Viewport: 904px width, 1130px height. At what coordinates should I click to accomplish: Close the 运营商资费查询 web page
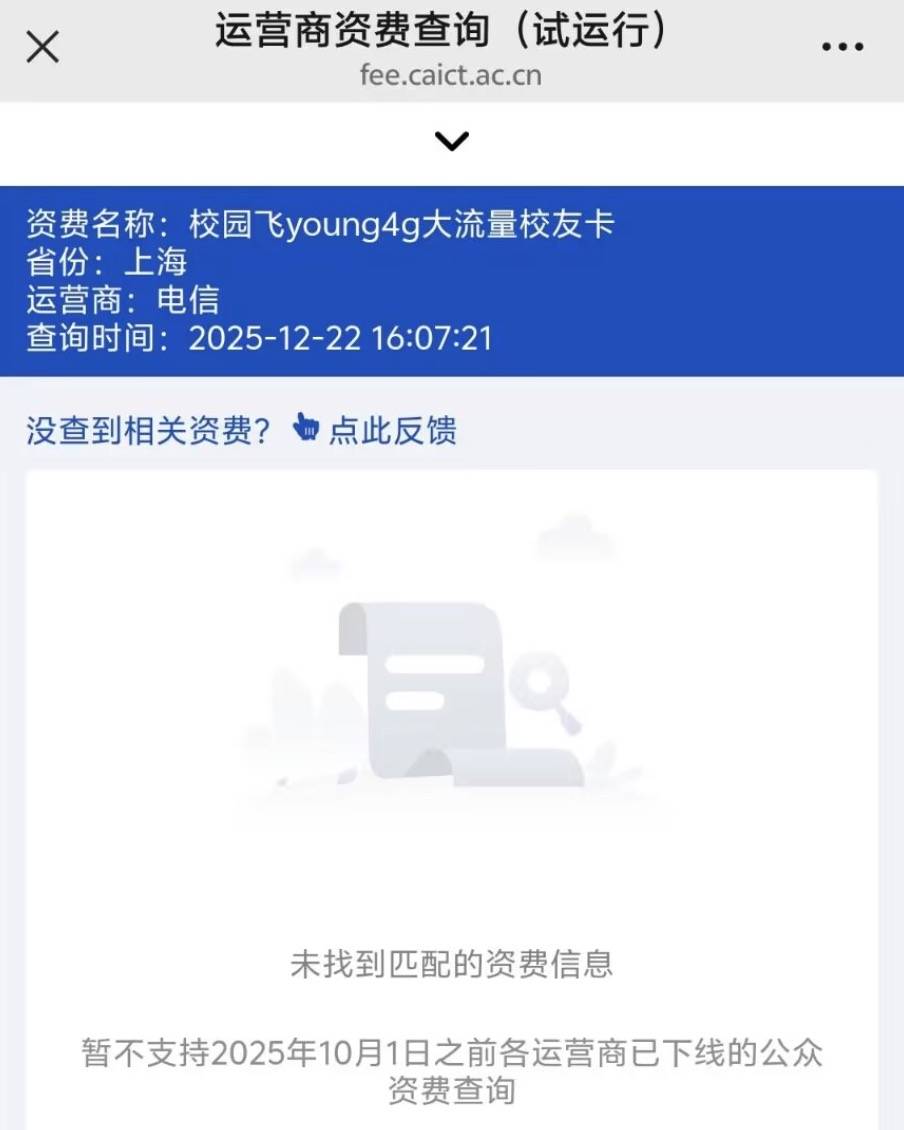click(42, 47)
